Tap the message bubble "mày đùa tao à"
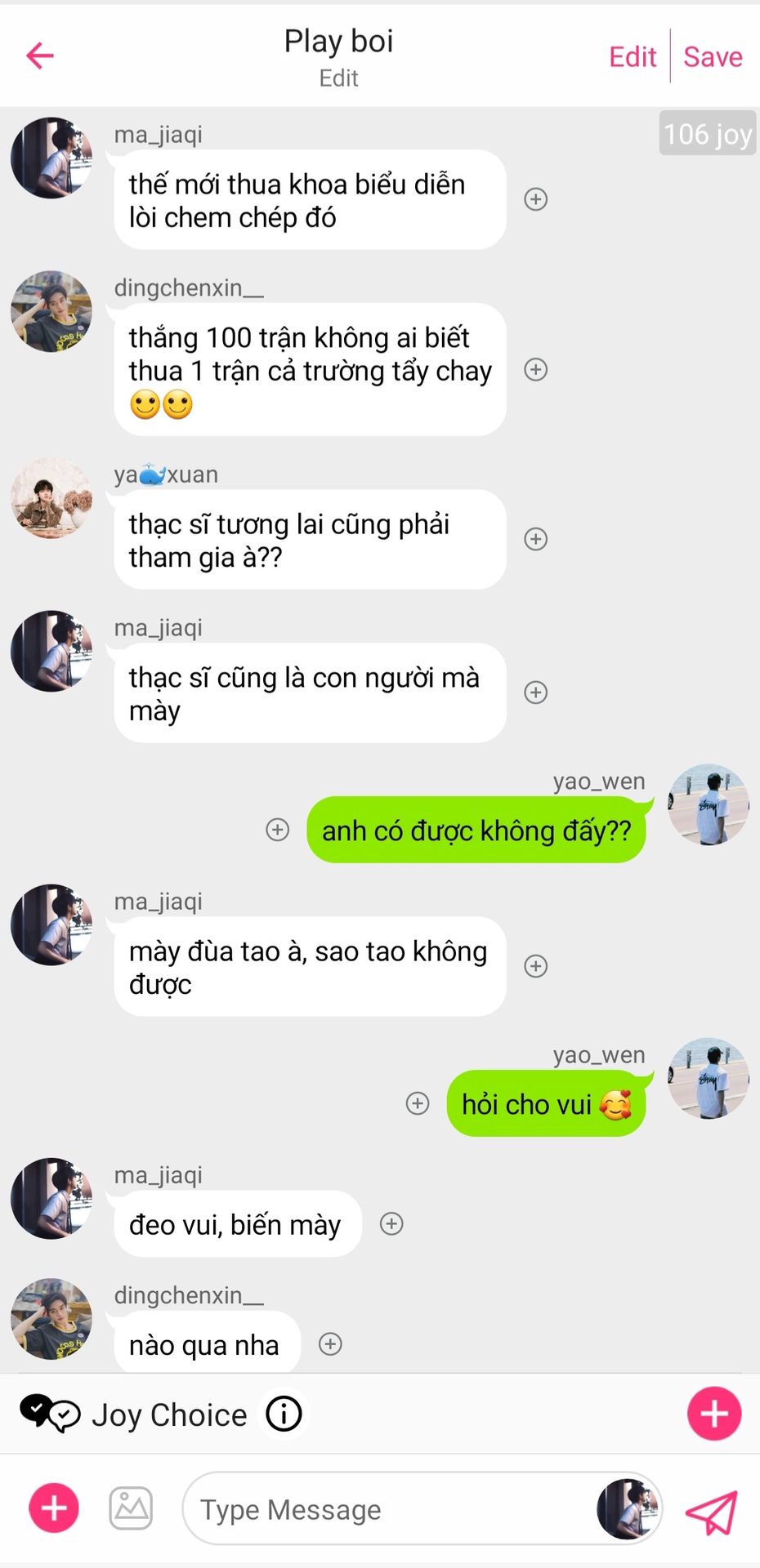This screenshot has width=760, height=1568. (x=309, y=967)
